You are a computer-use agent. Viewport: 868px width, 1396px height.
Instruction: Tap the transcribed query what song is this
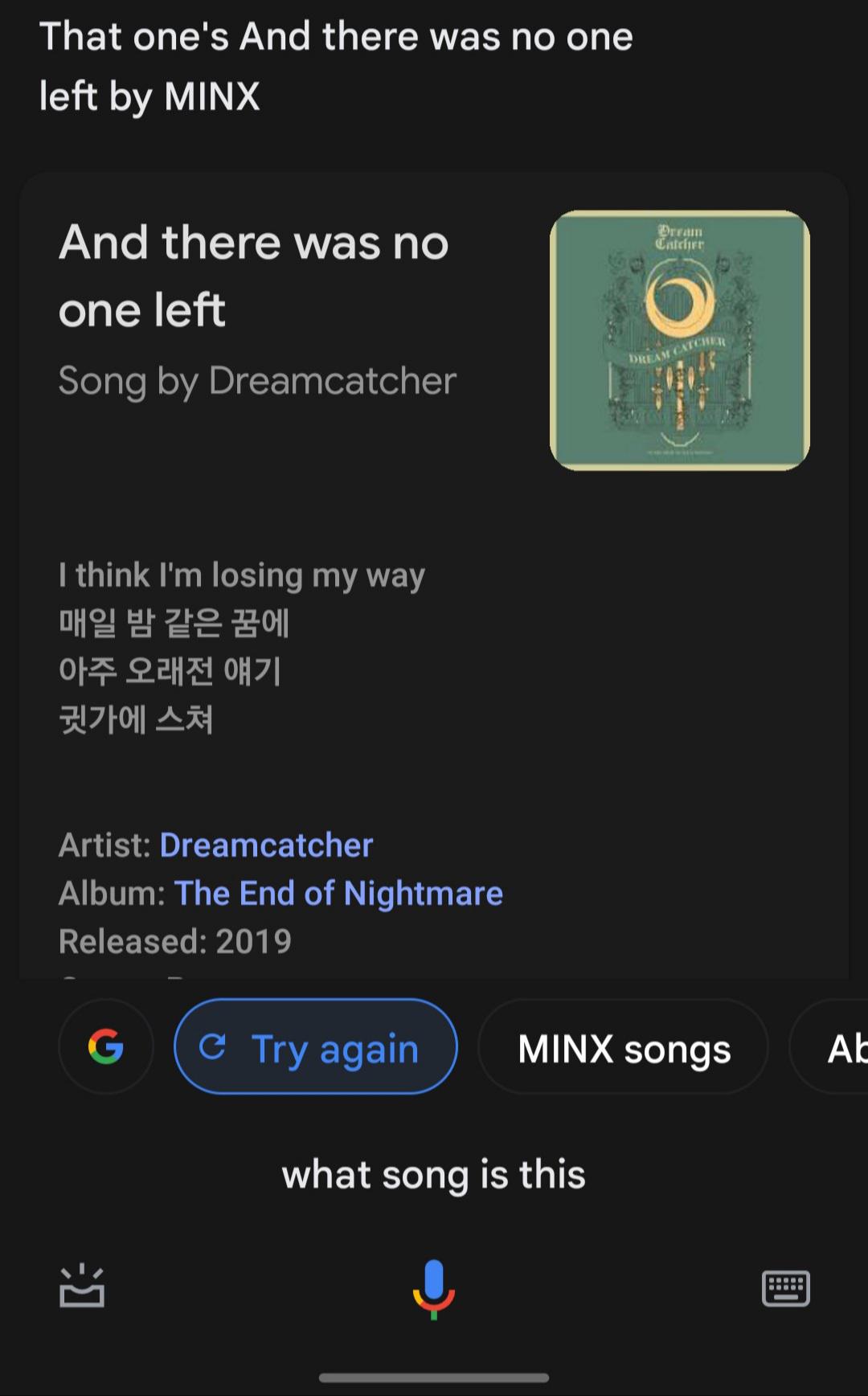[x=433, y=1173]
